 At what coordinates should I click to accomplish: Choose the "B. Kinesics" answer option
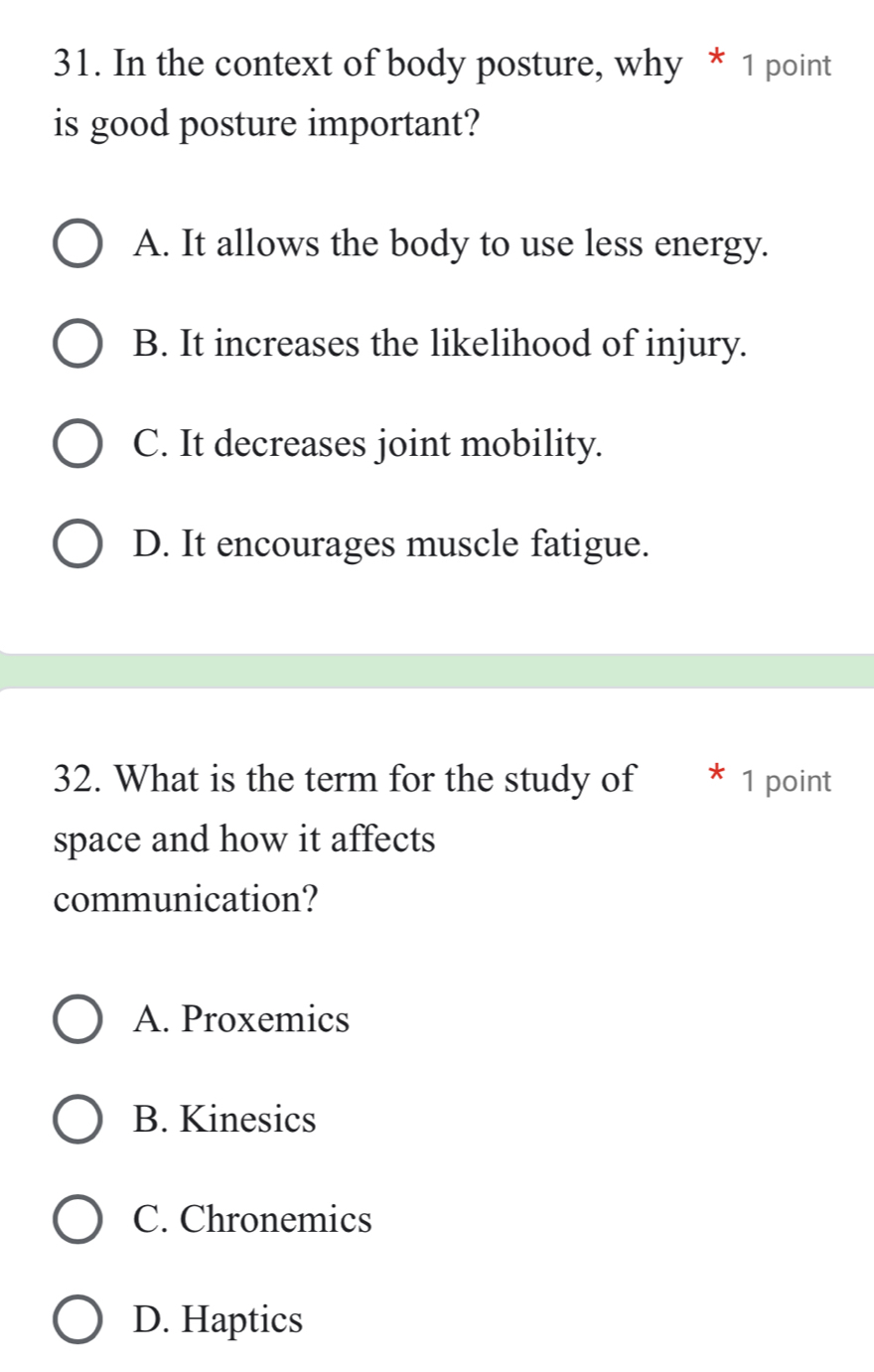77,1120
